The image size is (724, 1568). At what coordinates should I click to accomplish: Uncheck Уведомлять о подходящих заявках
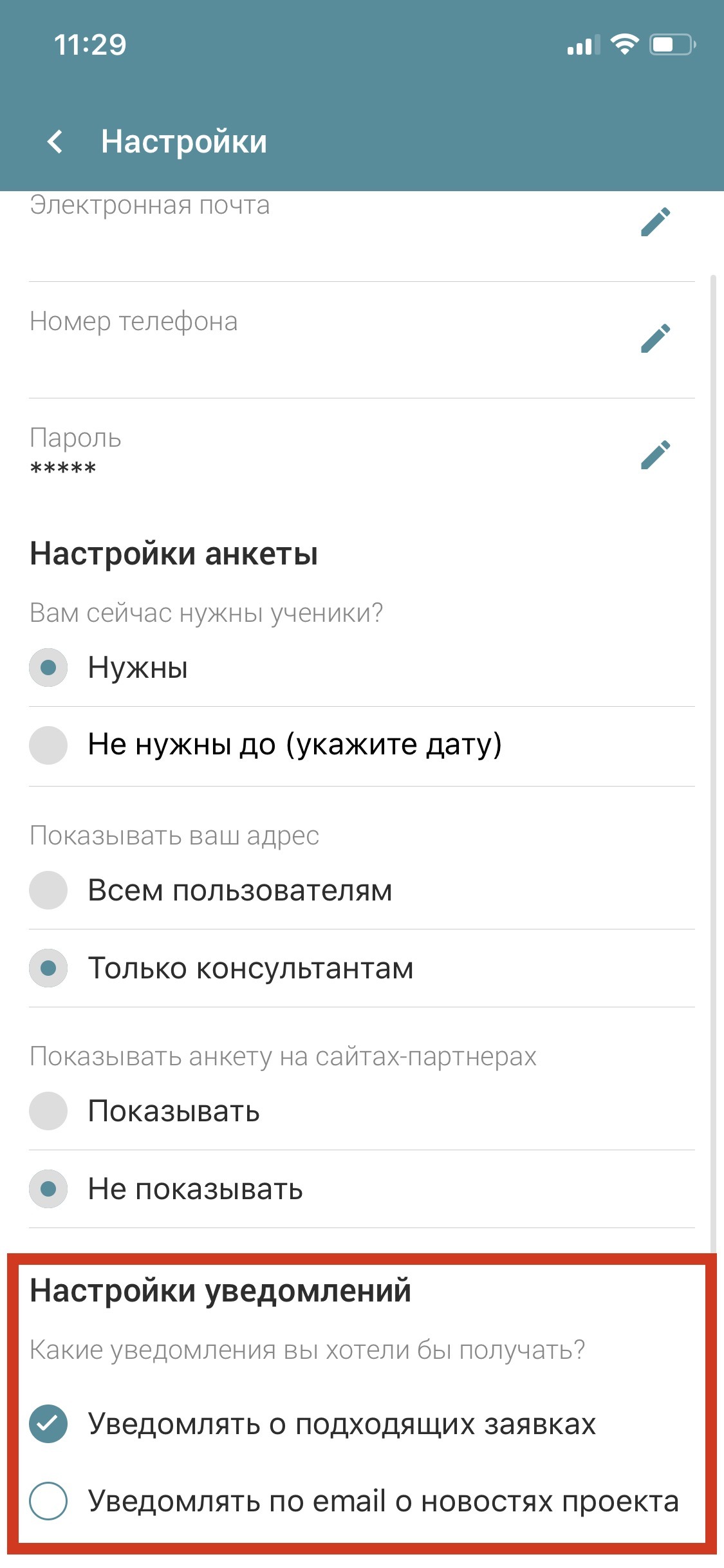click(x=48, y=1423)
